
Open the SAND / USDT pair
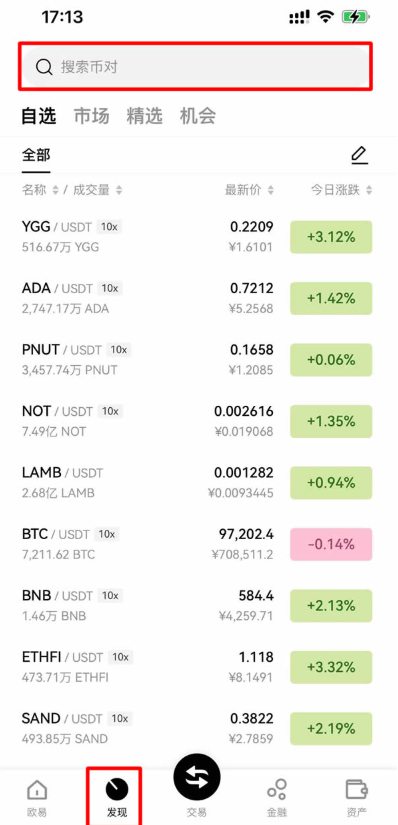click(197, 729)
